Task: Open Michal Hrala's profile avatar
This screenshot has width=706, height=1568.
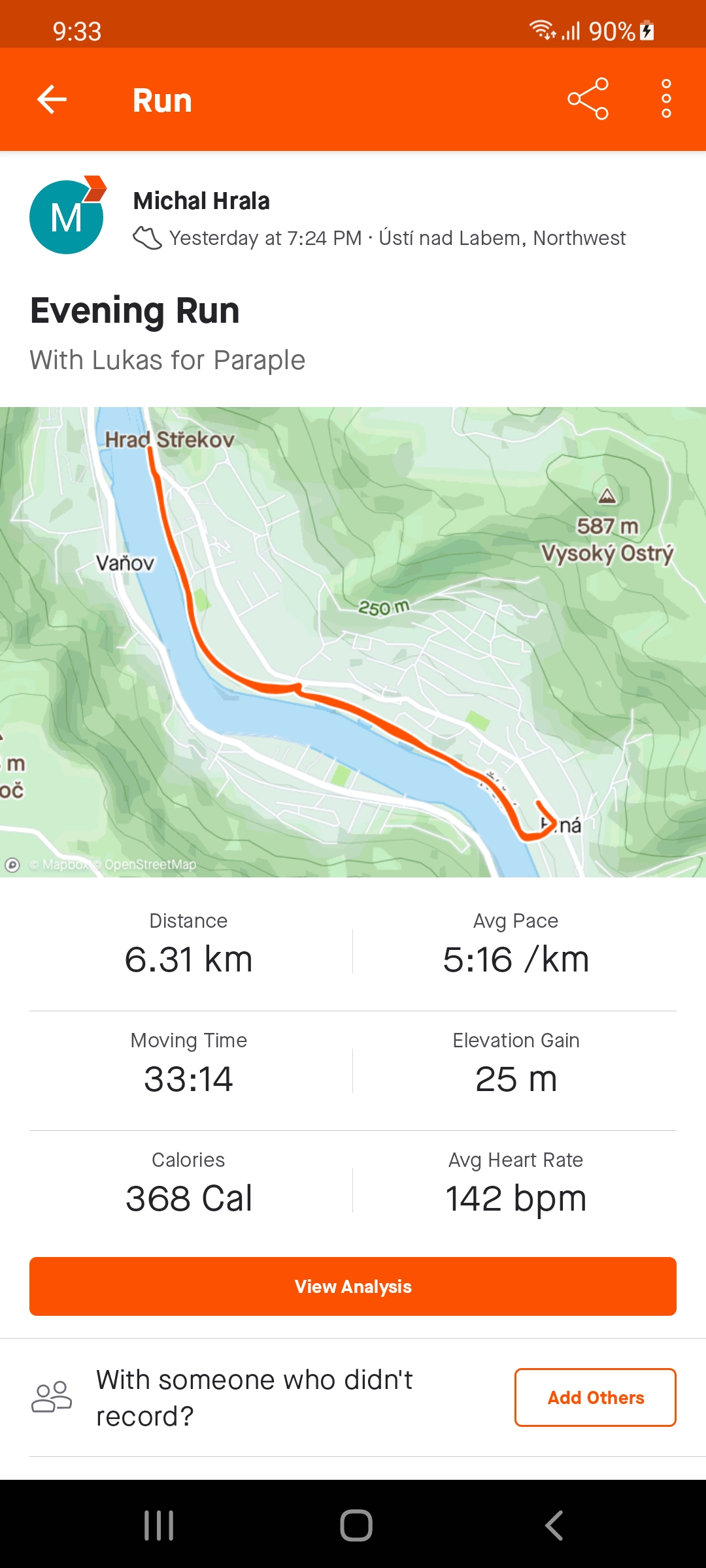Action: click(67, 216)
